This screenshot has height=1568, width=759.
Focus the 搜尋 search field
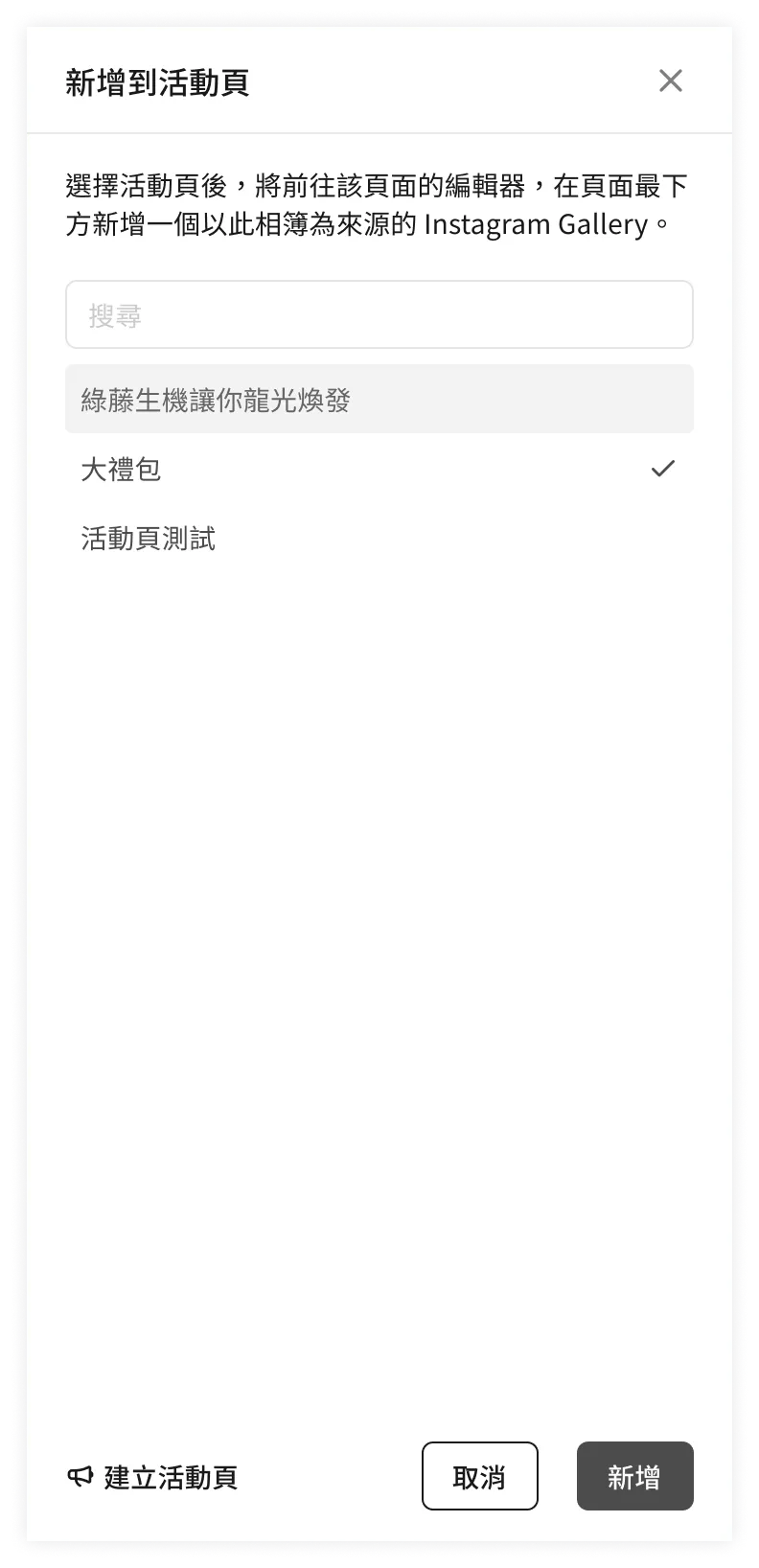point(379,314)
